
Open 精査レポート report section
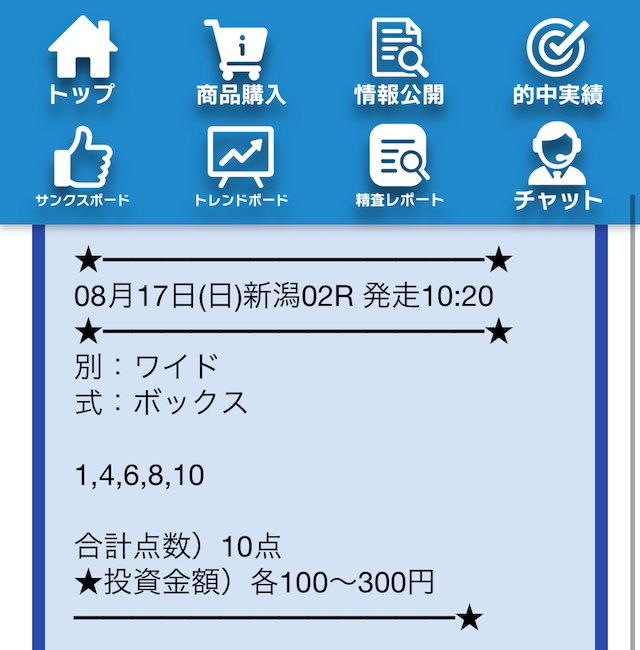click(x=399, y=167)
